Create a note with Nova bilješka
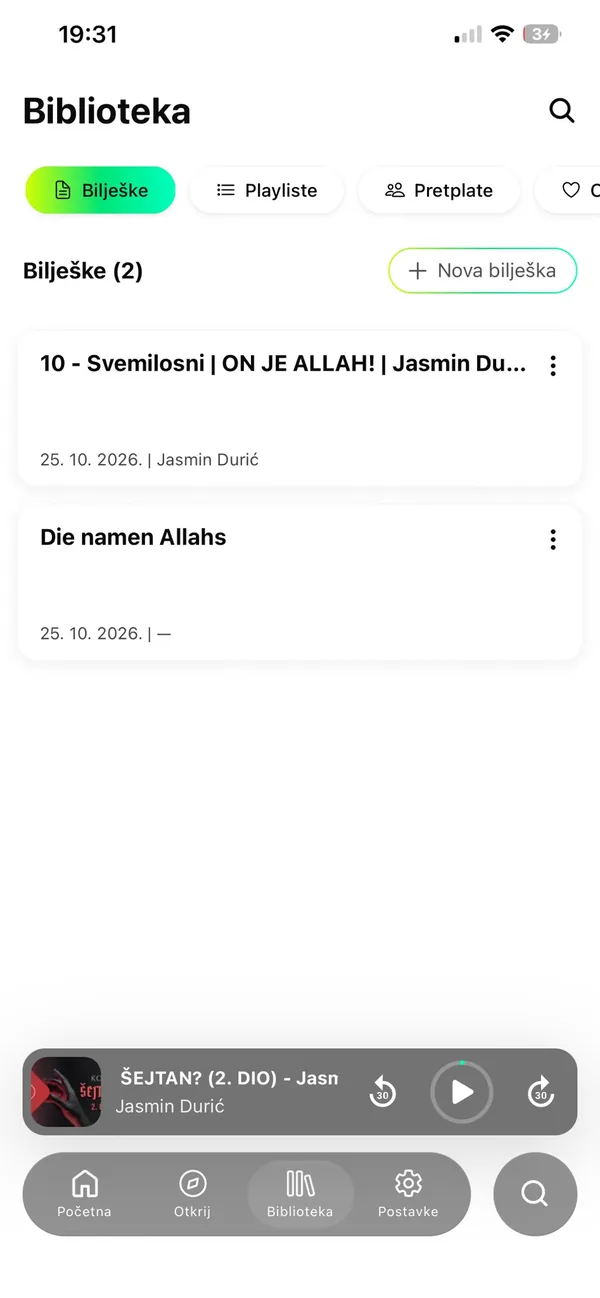This screenshot has height=1298, width=600. 483,270
